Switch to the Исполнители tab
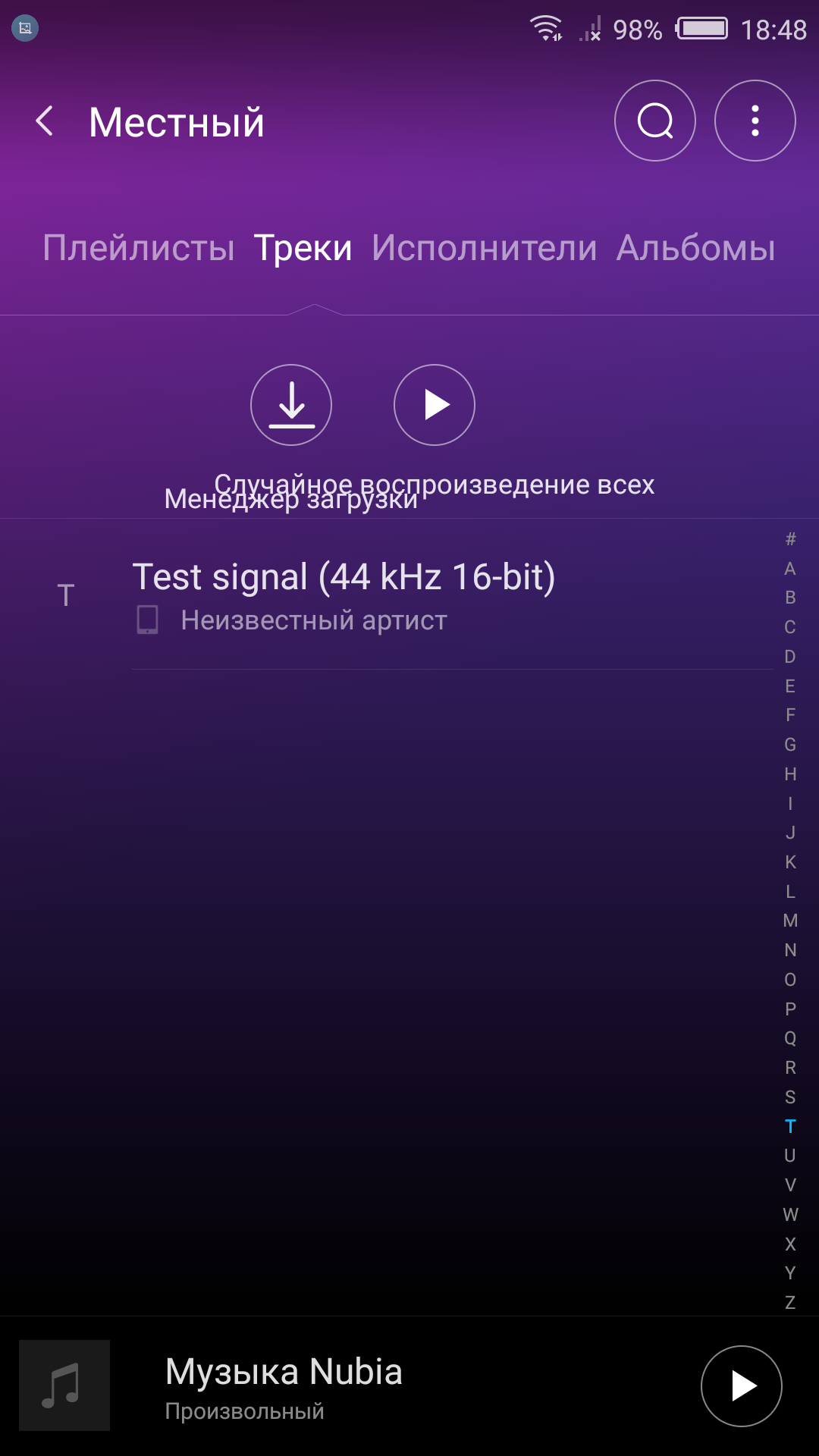The height and width of the screenshot is (1456, 819). pyautogui.click(x=484, y=248)
